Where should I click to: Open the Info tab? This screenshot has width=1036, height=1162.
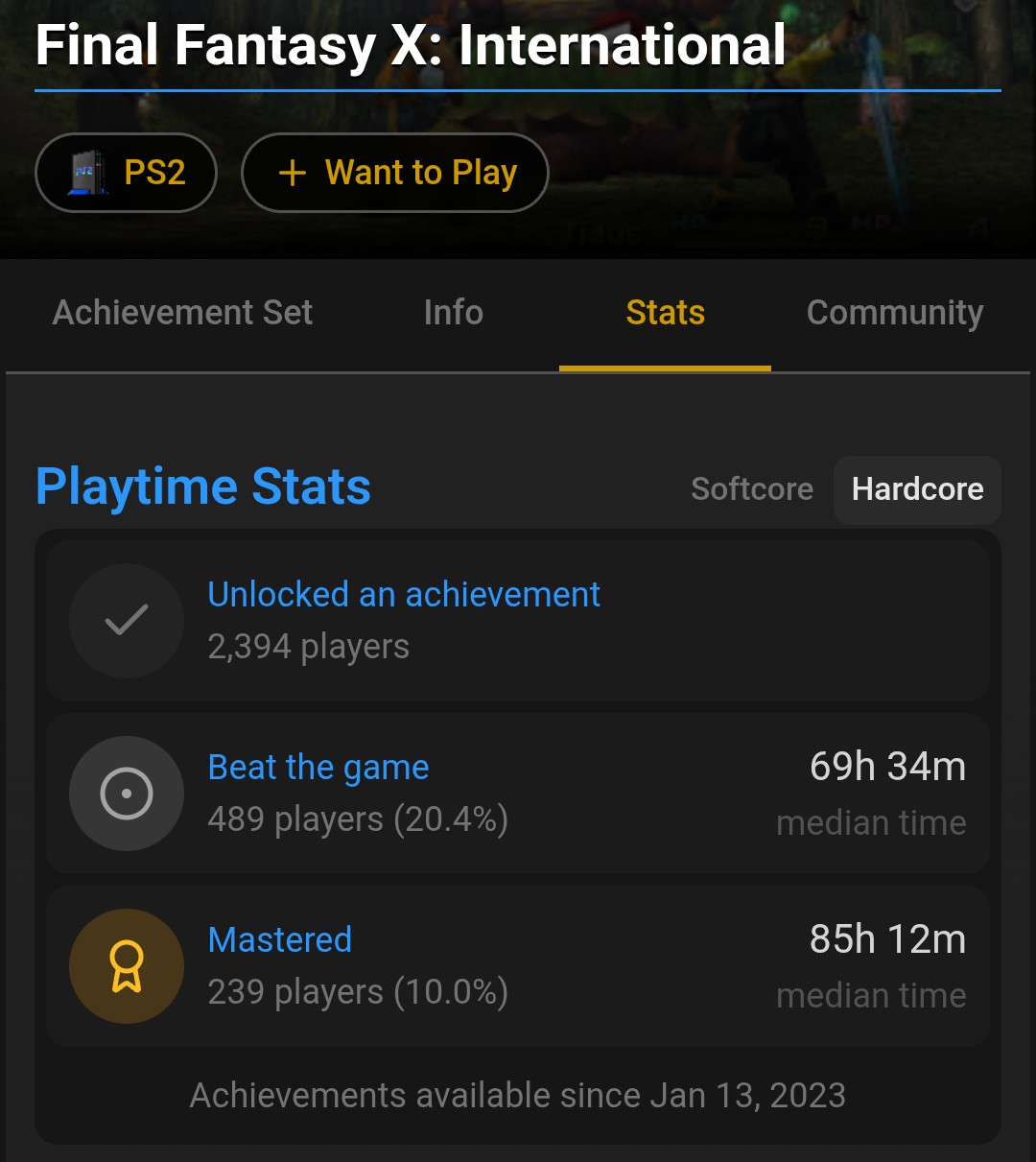[x=453, y=313]
